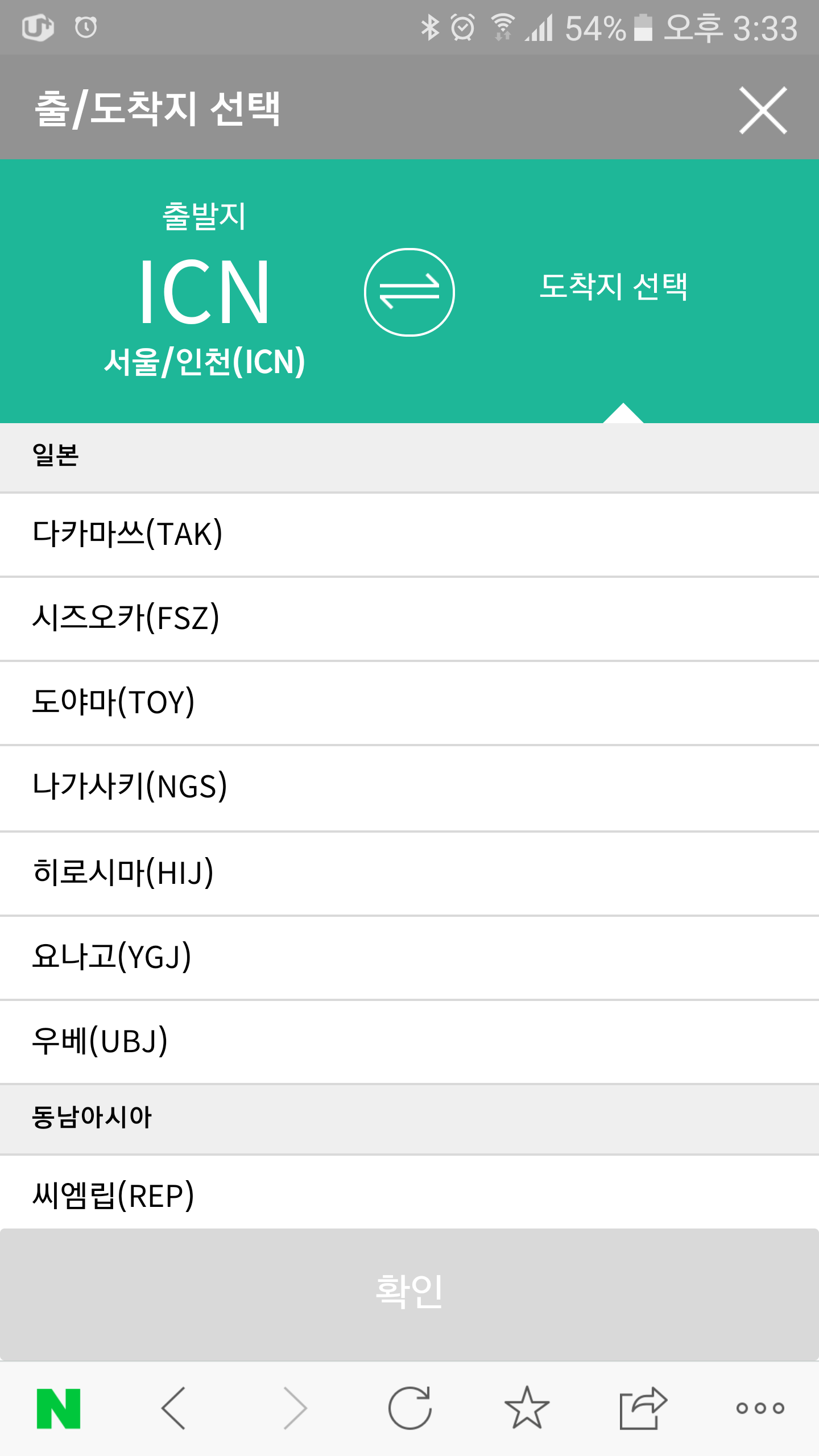Tap 도착지 선택 arrival field

pos(614,286)
